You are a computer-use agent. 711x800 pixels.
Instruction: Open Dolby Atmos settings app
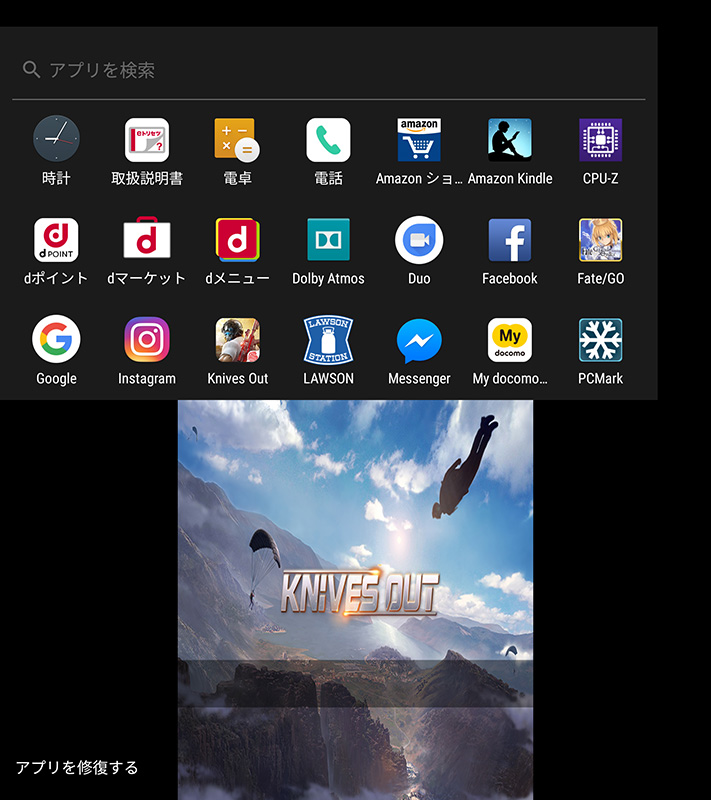point(328,240)
